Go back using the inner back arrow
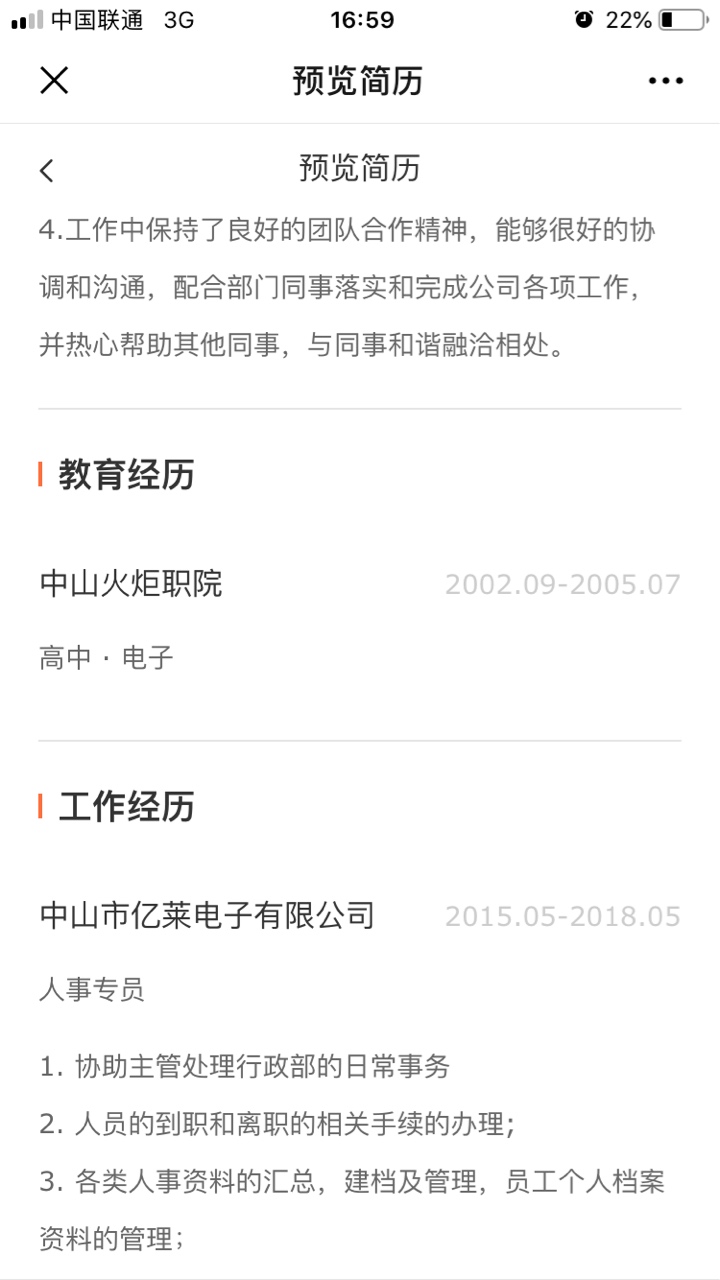This screenshot has height=1280, width=720. coord(47,170)
